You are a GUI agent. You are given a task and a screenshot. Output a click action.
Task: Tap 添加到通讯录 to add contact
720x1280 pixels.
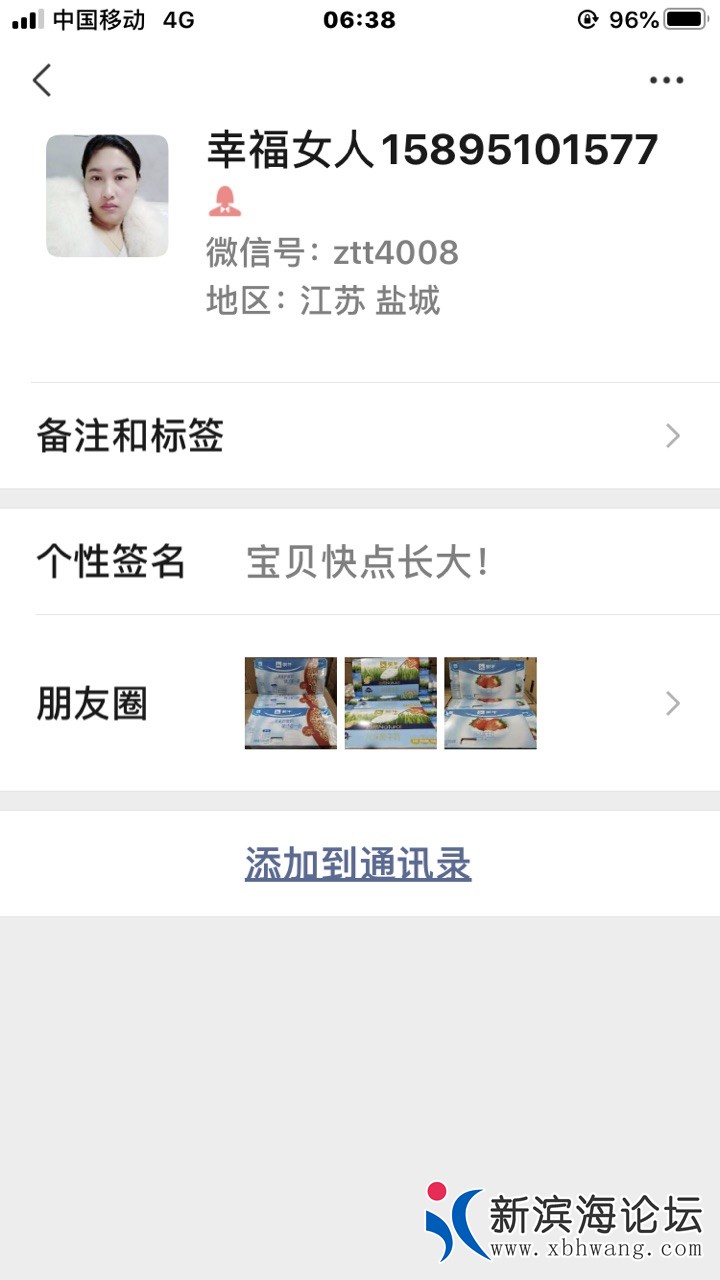point(358,864)
